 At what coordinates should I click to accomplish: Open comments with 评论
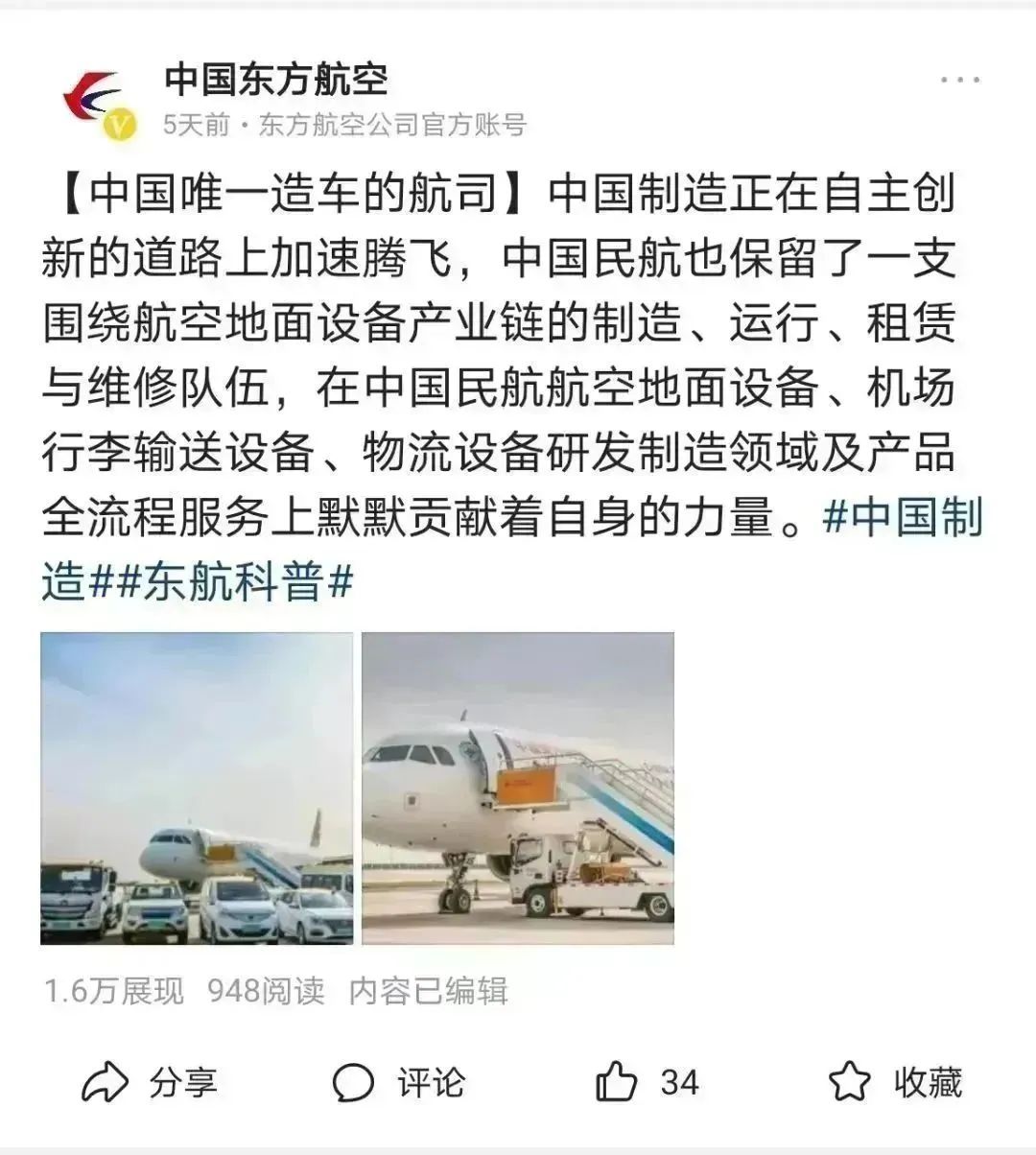[x=398, y=1083]
